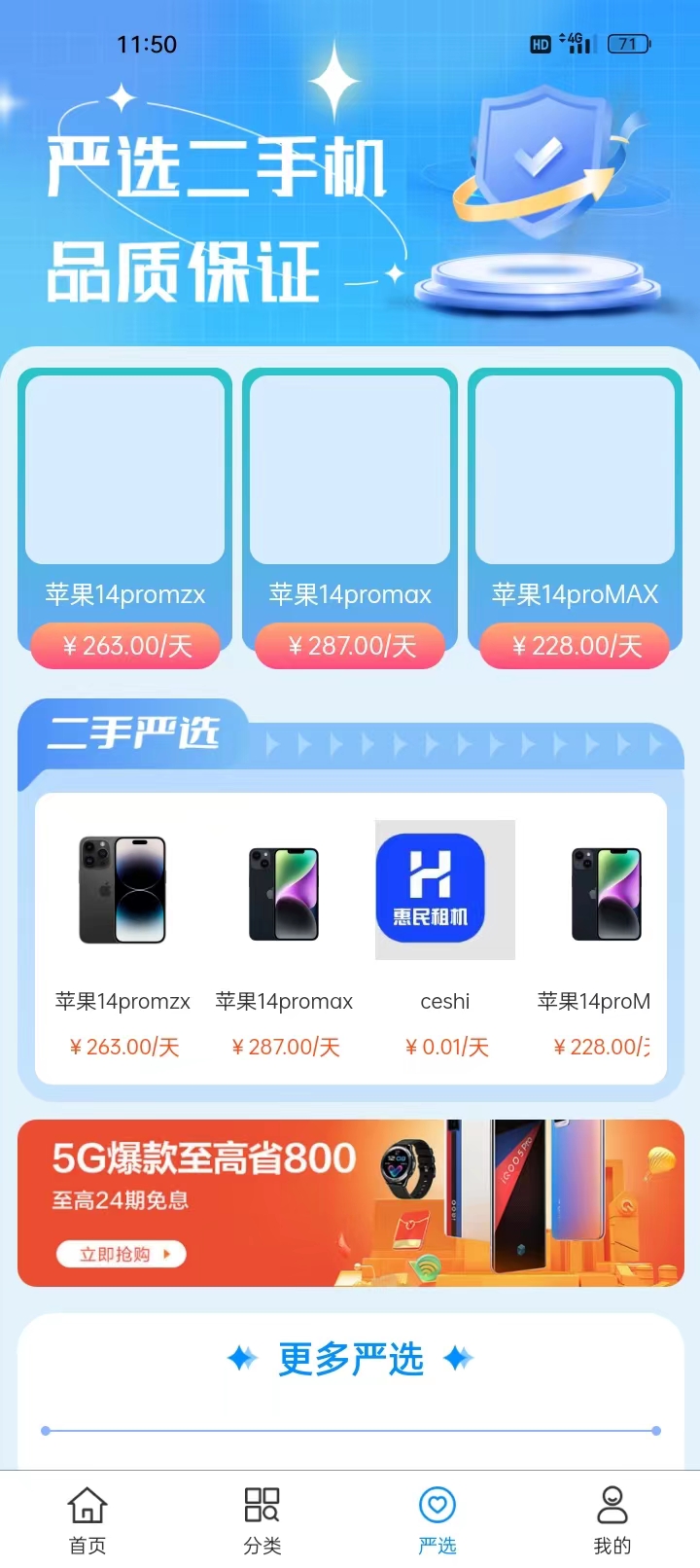View 苹果14promzx in the 二手严选 list
Viewport: 700px width, 1568px height.
pos(122,934)
